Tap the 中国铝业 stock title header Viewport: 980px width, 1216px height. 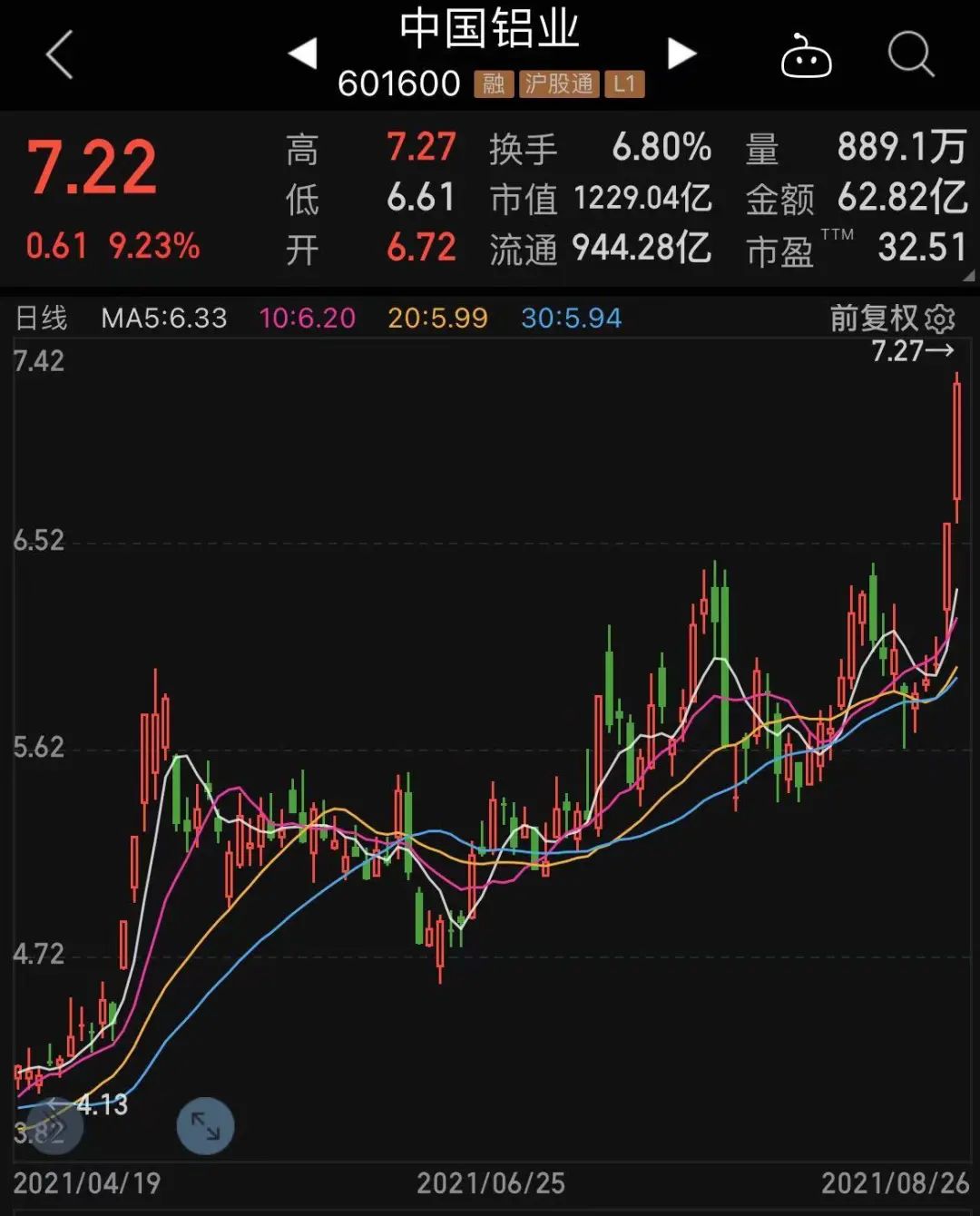click(490, 27)
